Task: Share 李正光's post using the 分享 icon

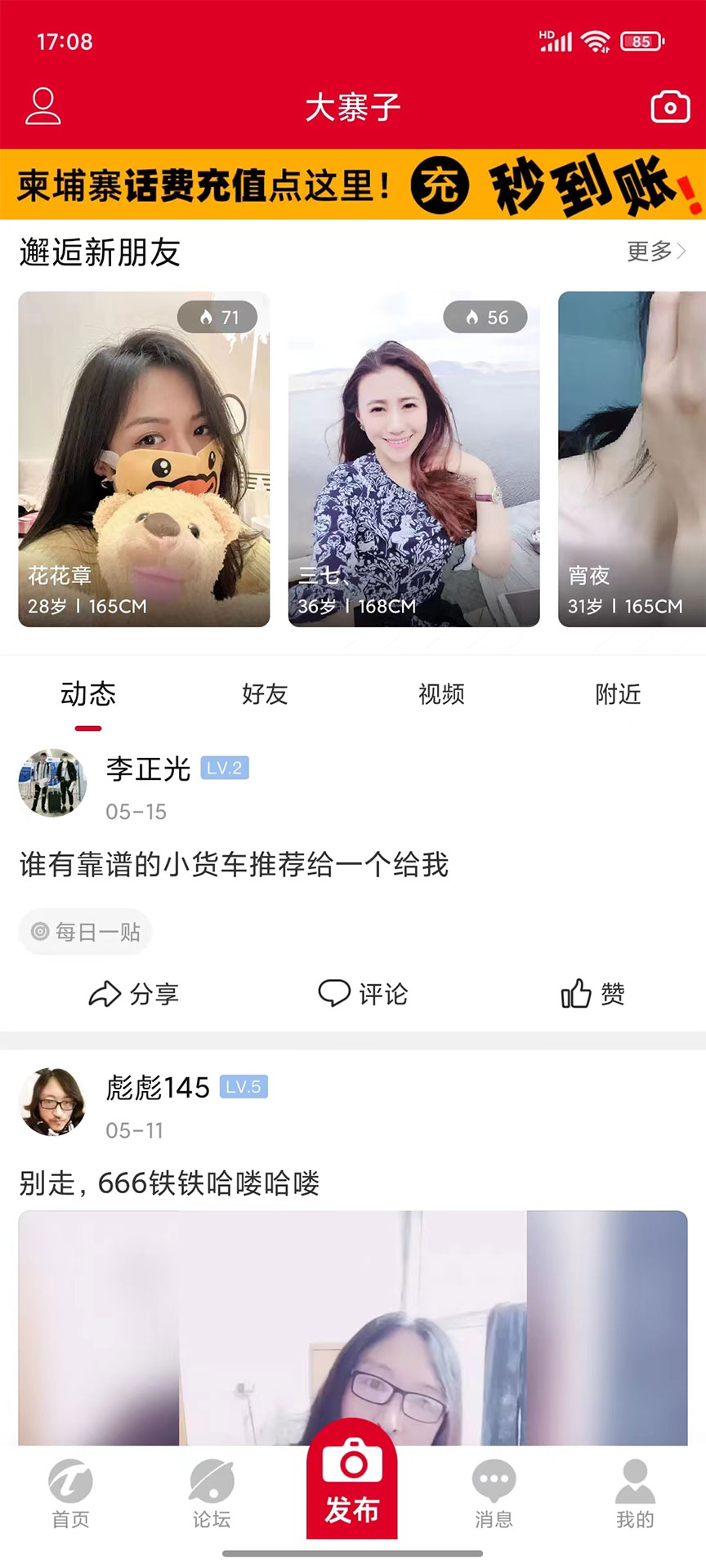Action: (134, 995)
